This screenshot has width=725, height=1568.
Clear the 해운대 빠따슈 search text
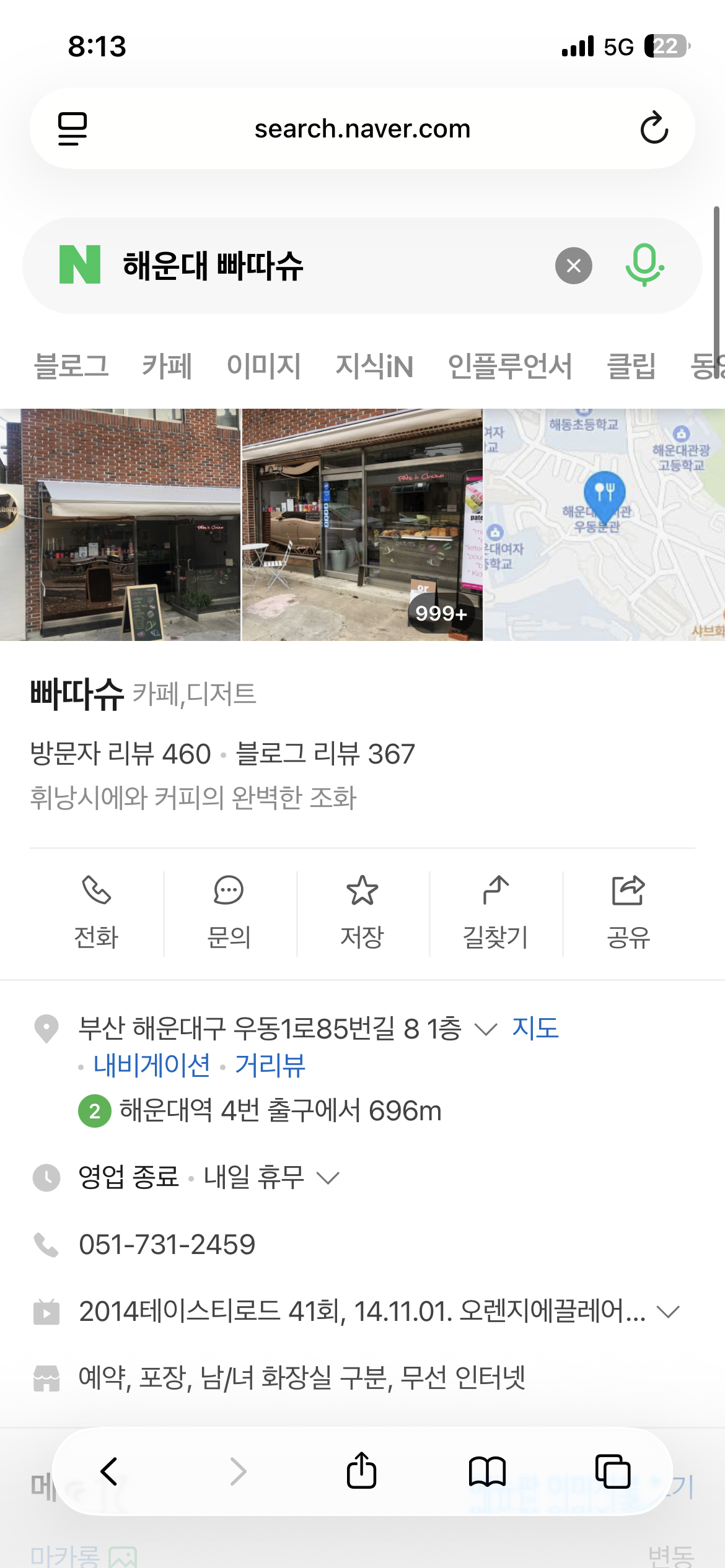pyautogui.click(x=573, y=266)
